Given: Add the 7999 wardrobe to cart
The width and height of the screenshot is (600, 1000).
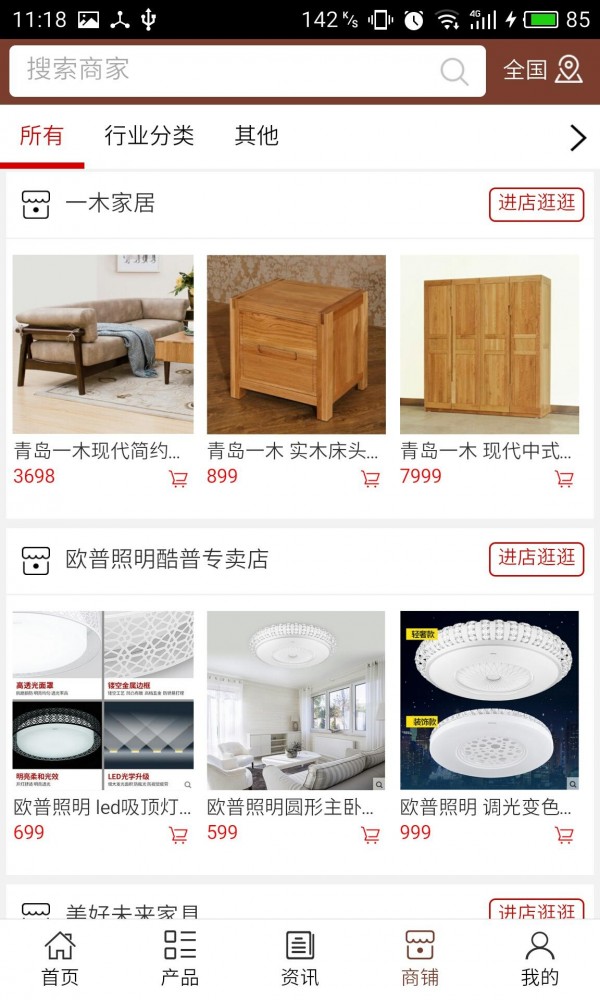Looking at the screenshot, I should [565, 479].
